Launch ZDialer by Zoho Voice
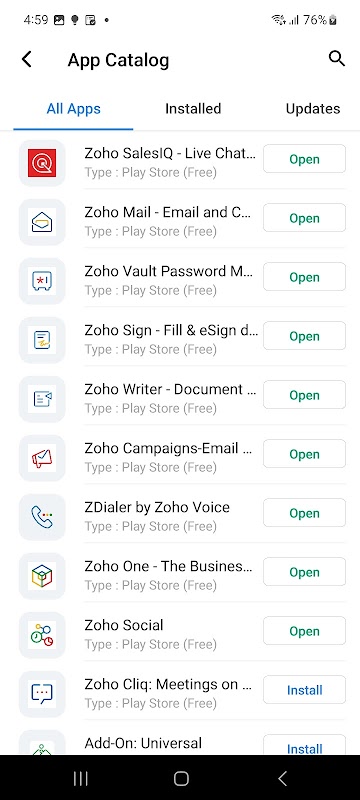 point(304,513)
